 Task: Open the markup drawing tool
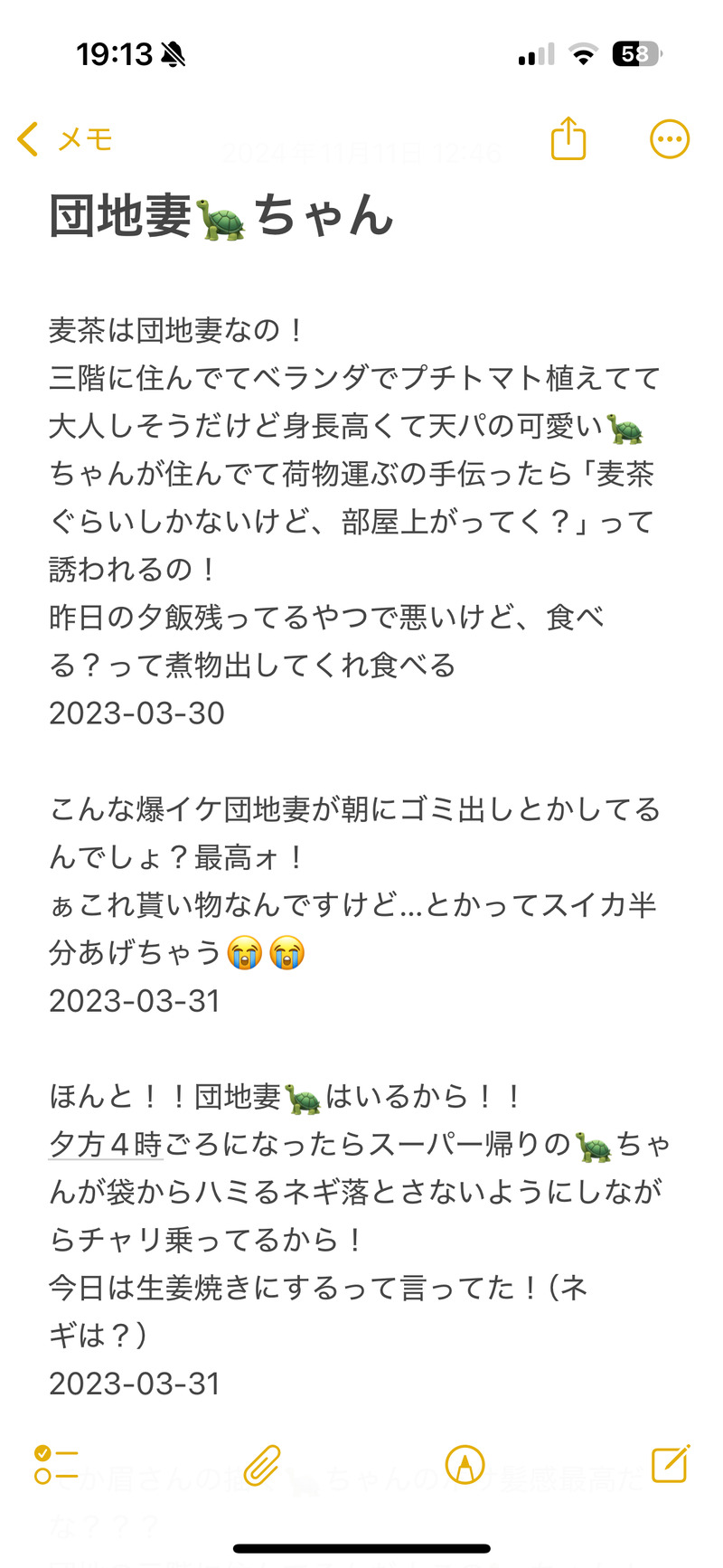(465, 1464)
